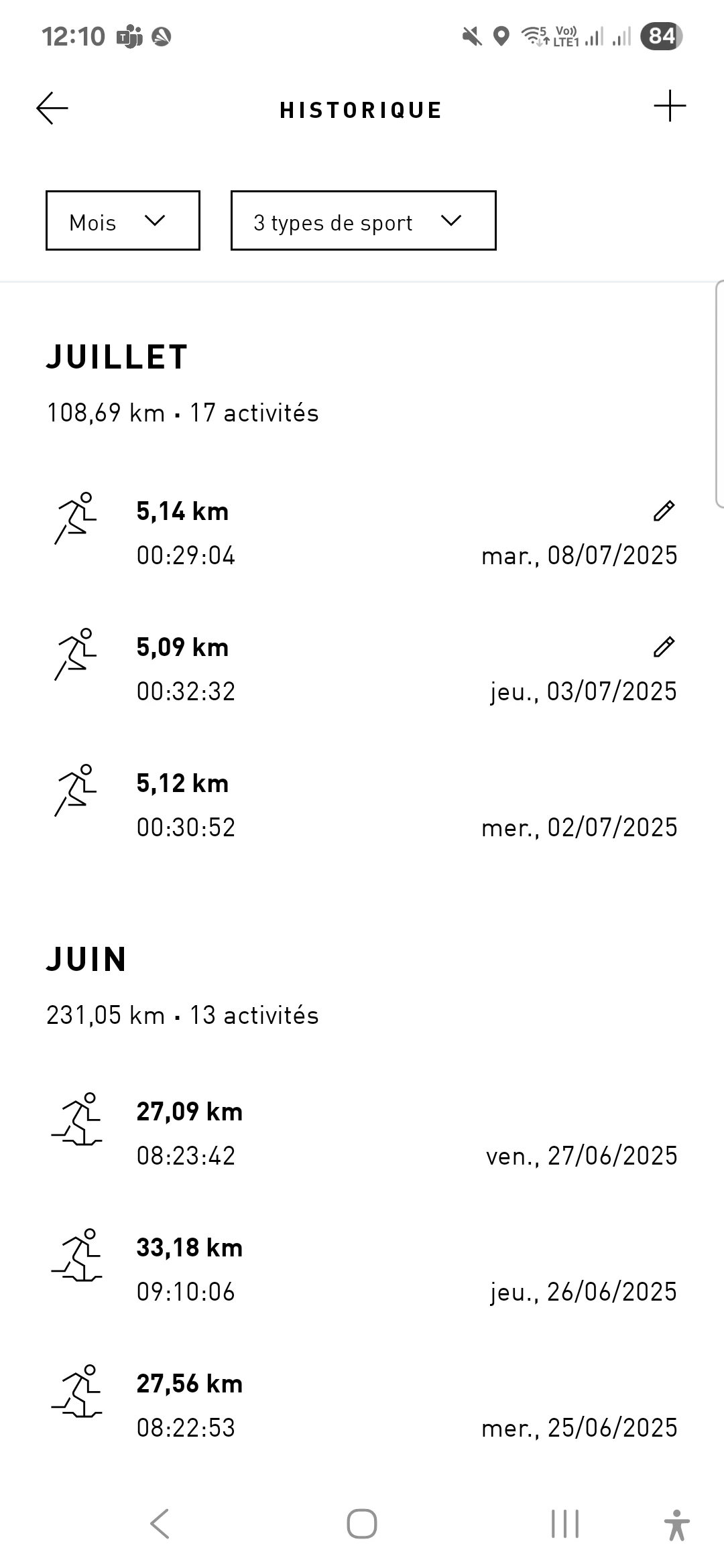Open the 33,18 km activity from 26/06/2025
724x1568 pixels.
tap(362, 1269)
